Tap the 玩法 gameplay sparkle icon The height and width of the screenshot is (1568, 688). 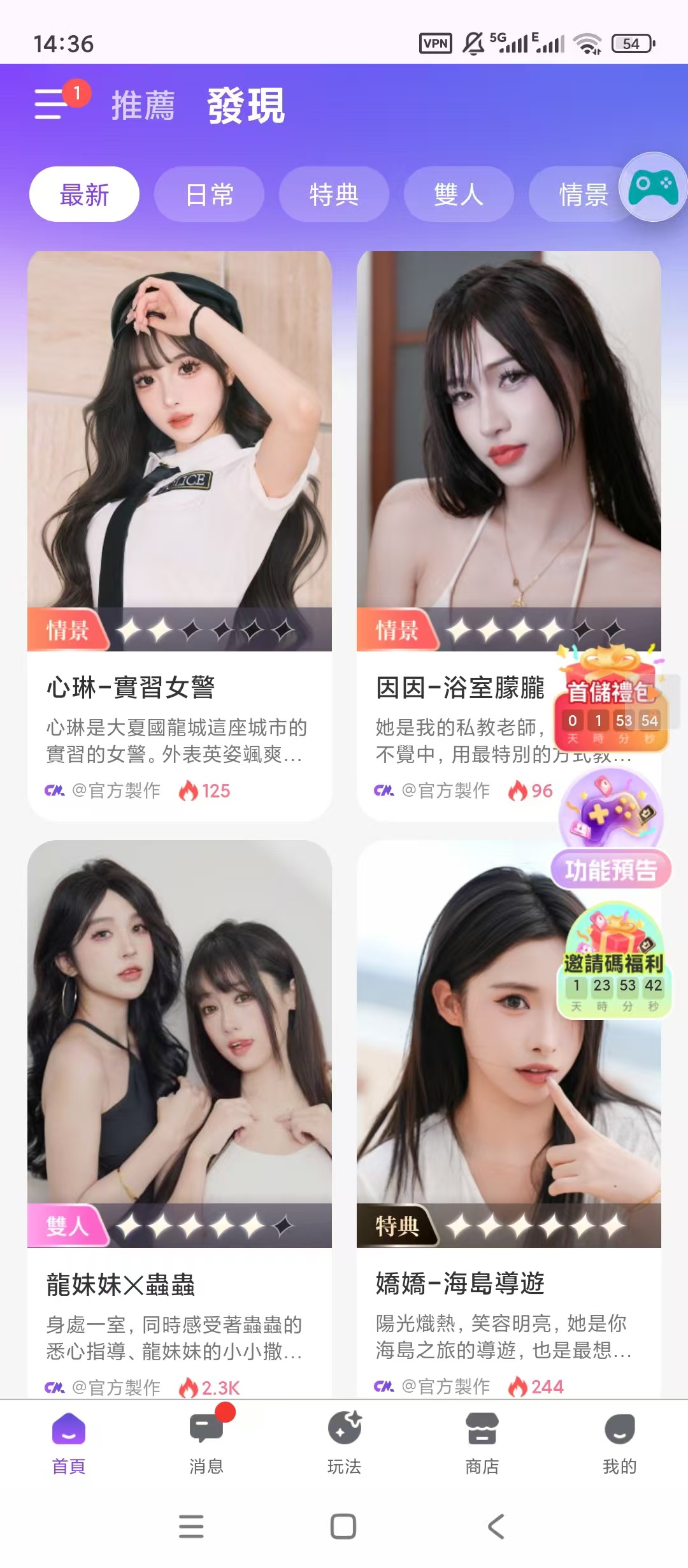[x=343, y=1437]
